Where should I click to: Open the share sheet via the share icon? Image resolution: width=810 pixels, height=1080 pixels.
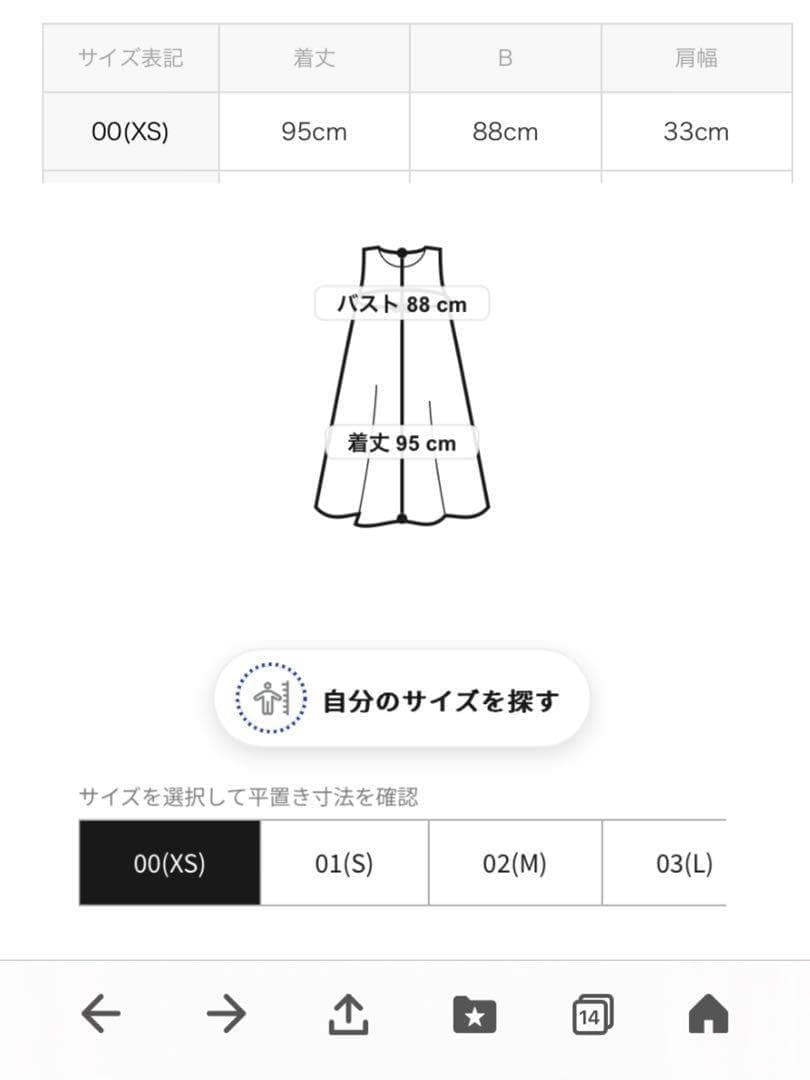(x=347, y=1013)
